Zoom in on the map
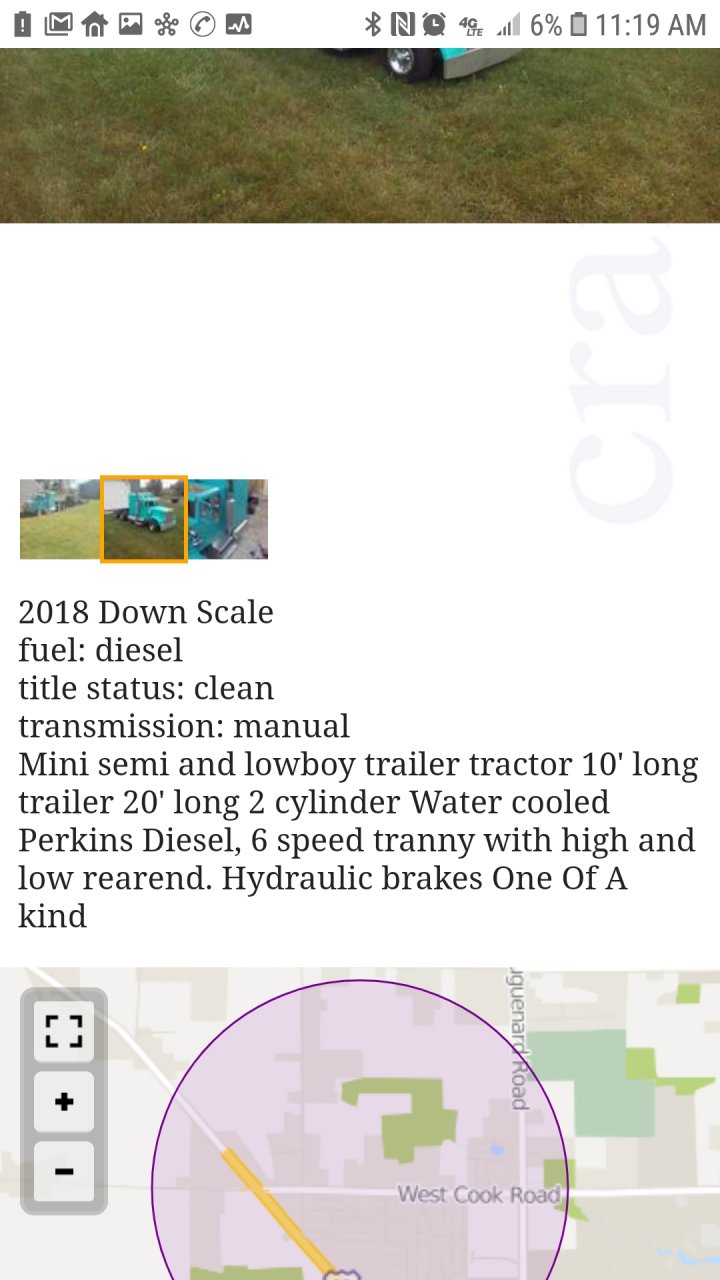 point(64,1102)
